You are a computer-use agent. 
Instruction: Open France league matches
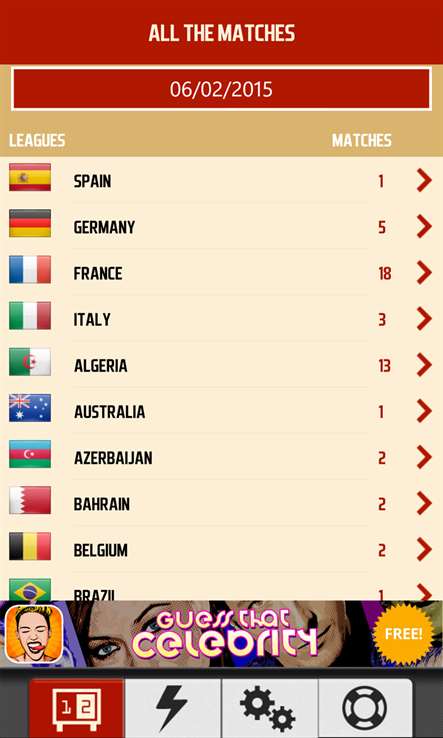coord(221,273)
